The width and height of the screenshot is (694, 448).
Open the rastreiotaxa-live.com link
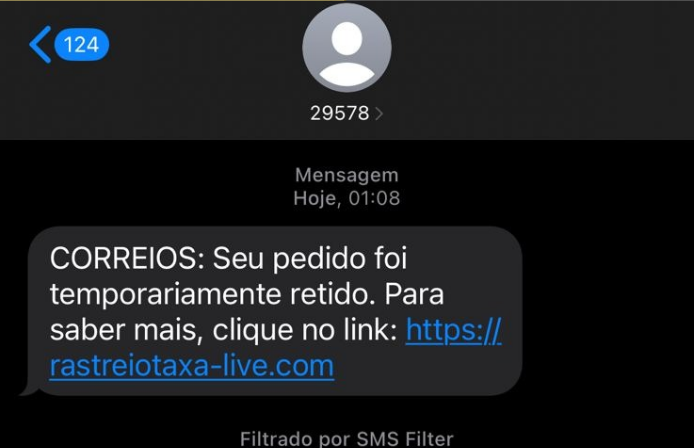(x=192, y=366)
